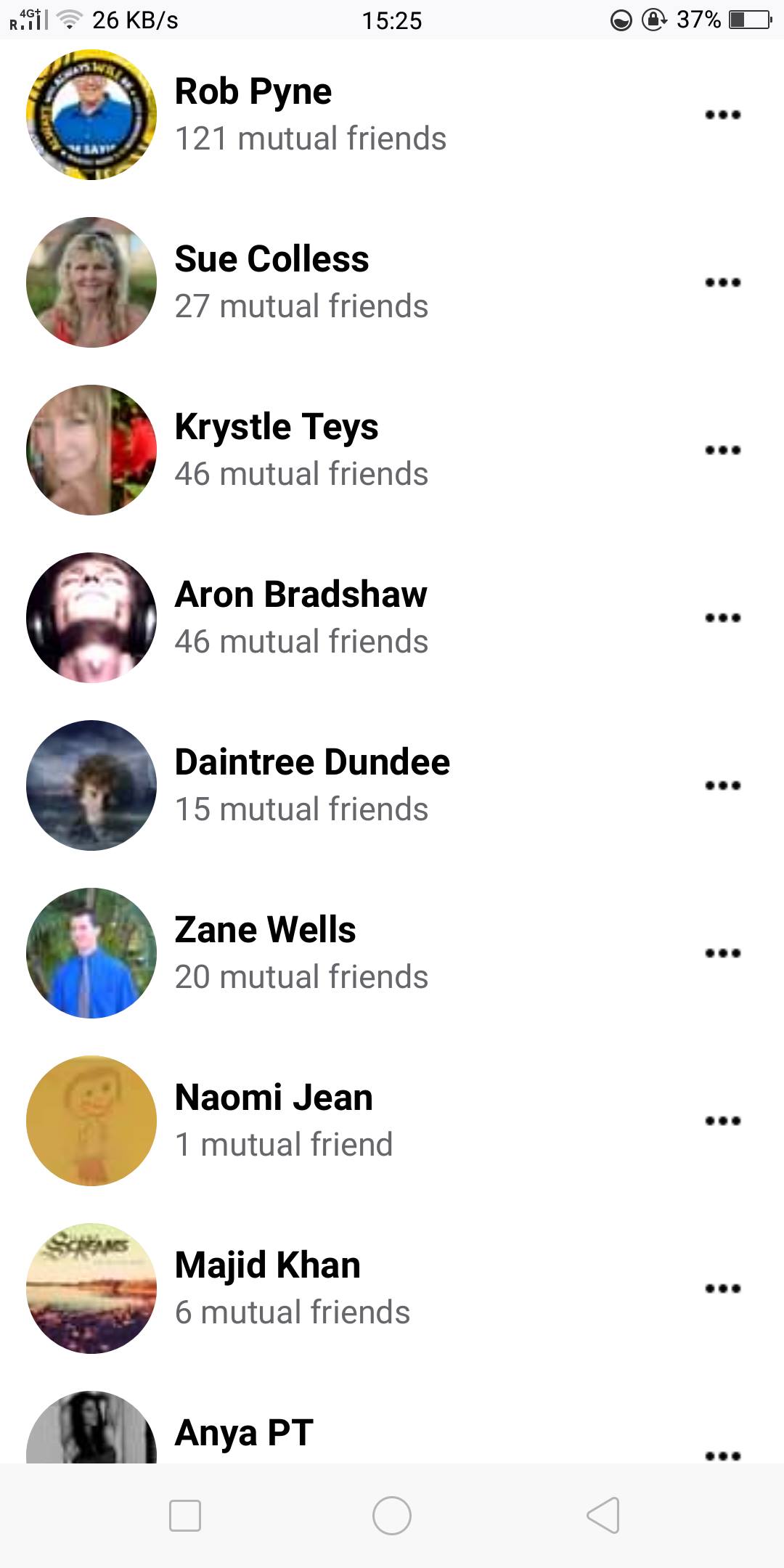Open the overflow menu for Aron Bradshaw
The height and width of the screenshot is (1568, 784).
point(722,618)
